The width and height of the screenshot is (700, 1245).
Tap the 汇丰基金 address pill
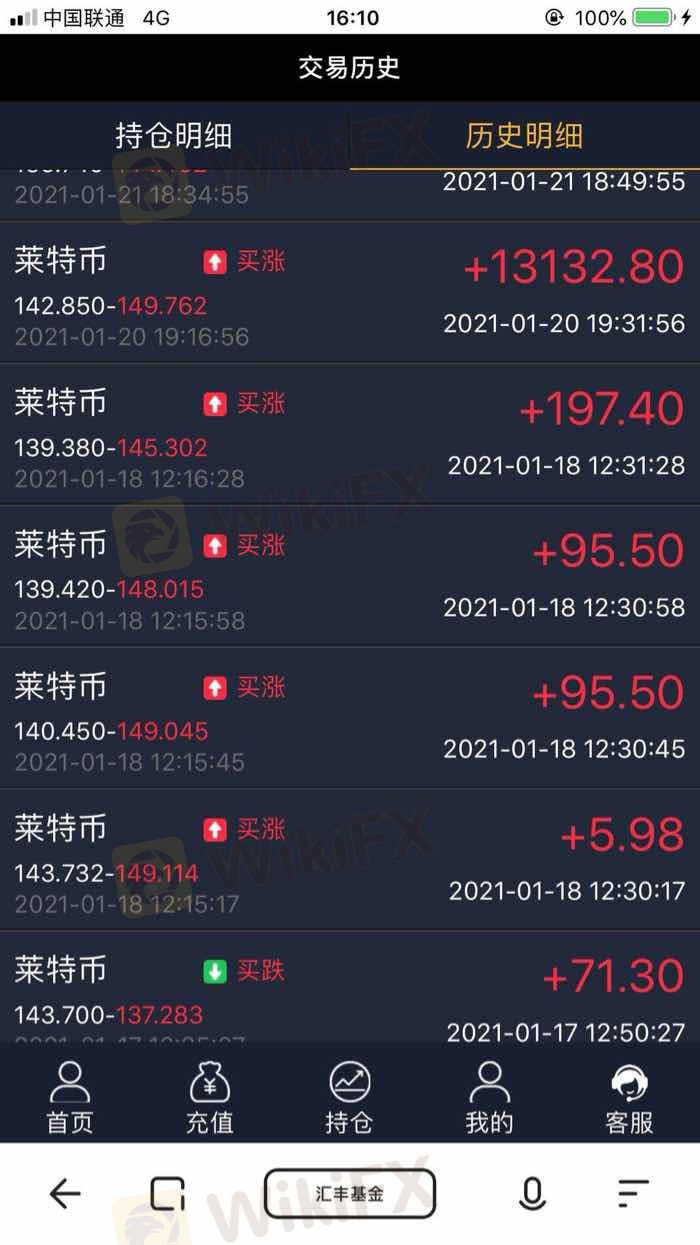tap(350, 1193)
